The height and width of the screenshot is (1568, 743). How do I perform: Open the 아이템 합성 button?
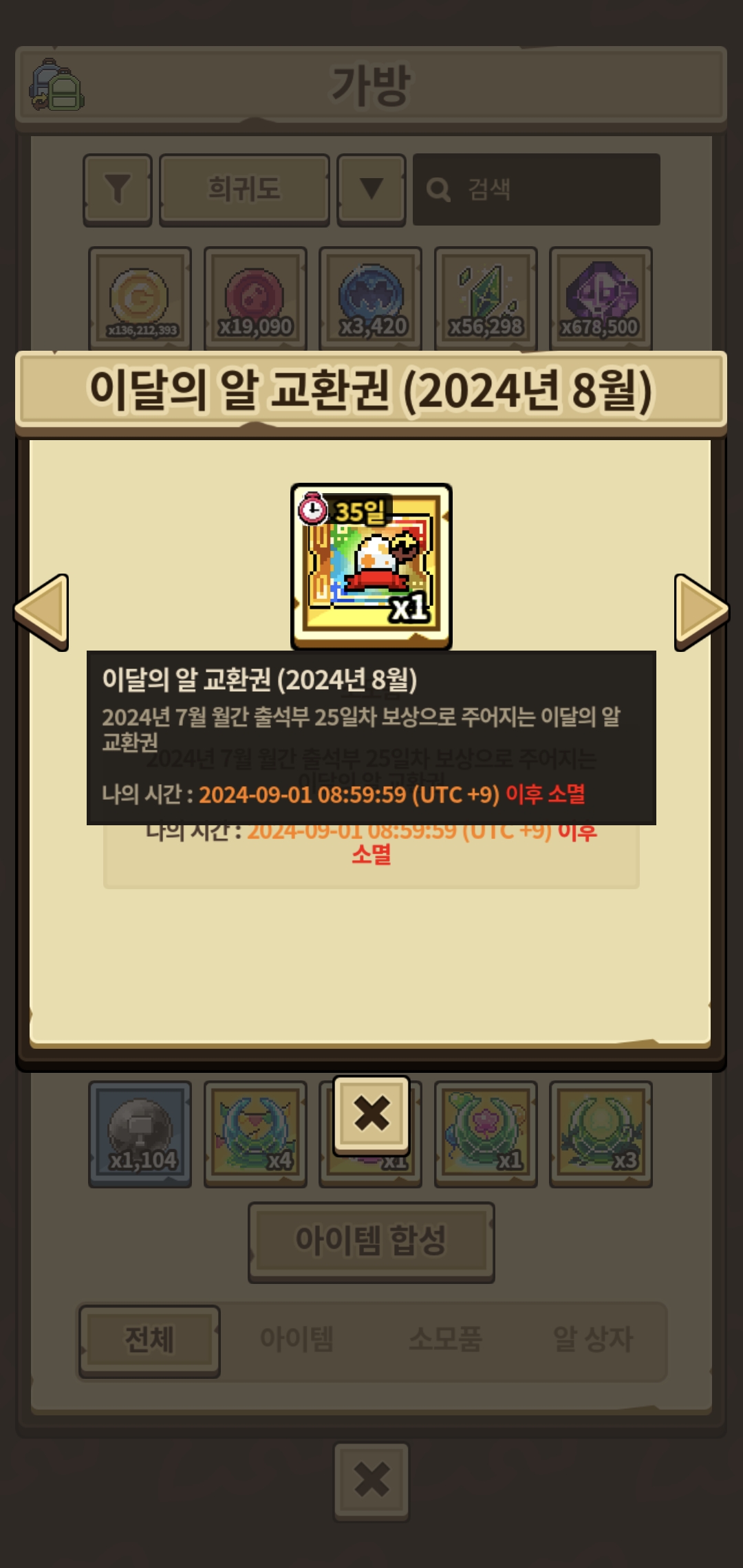click(x=371, y=1241)
